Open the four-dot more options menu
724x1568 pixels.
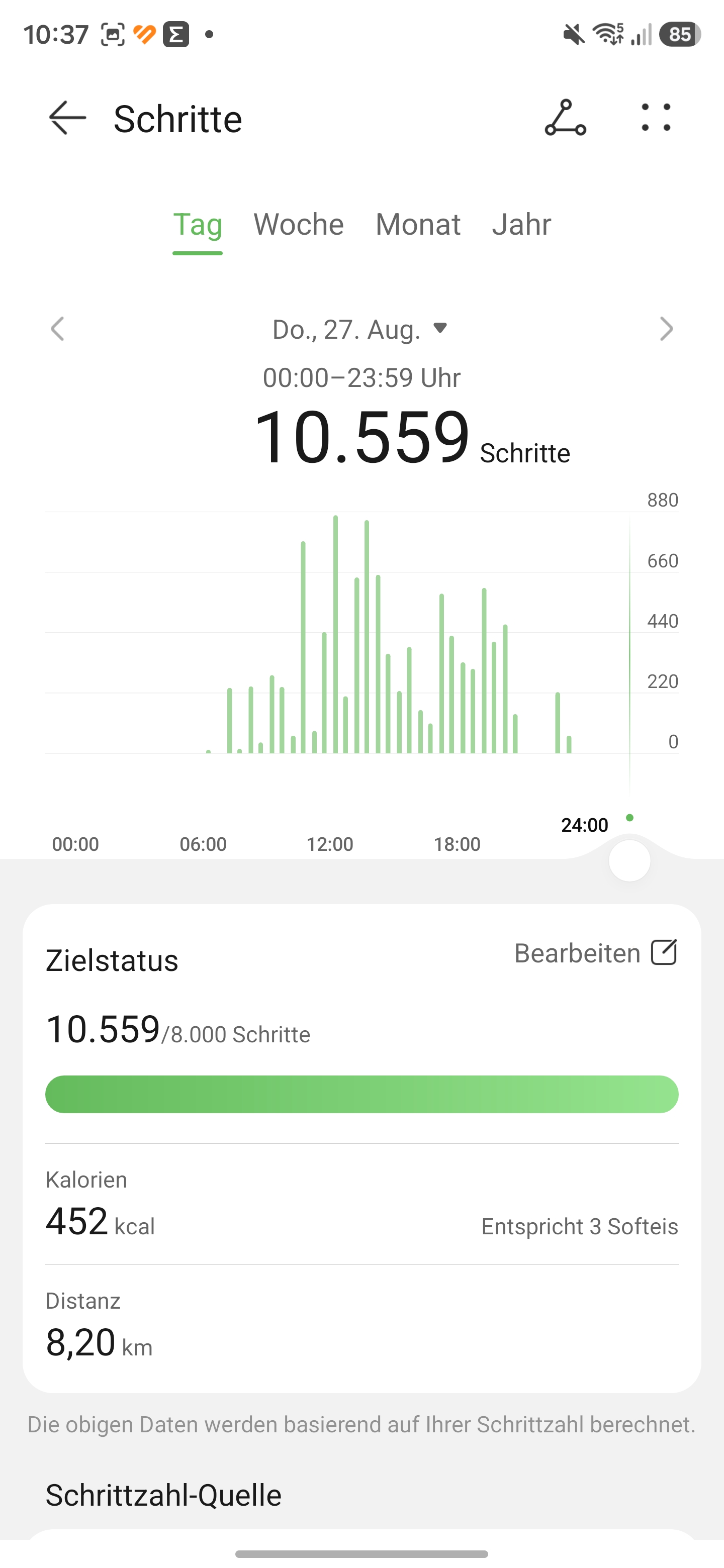[x=656, y=118]
